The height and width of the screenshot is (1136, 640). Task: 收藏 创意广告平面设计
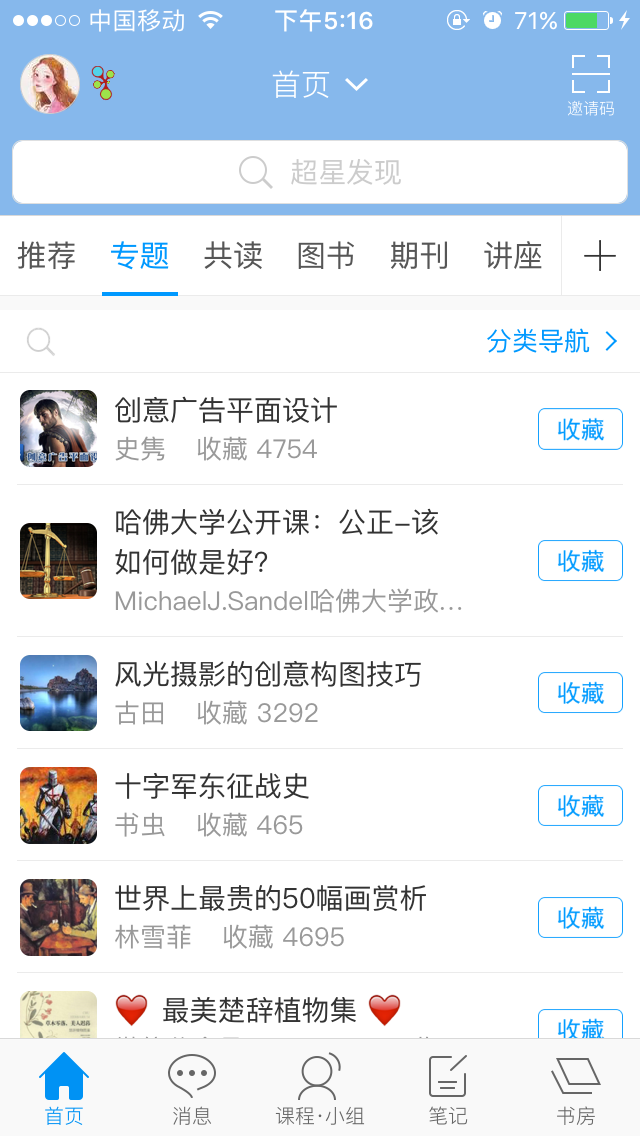click(580, 429)
